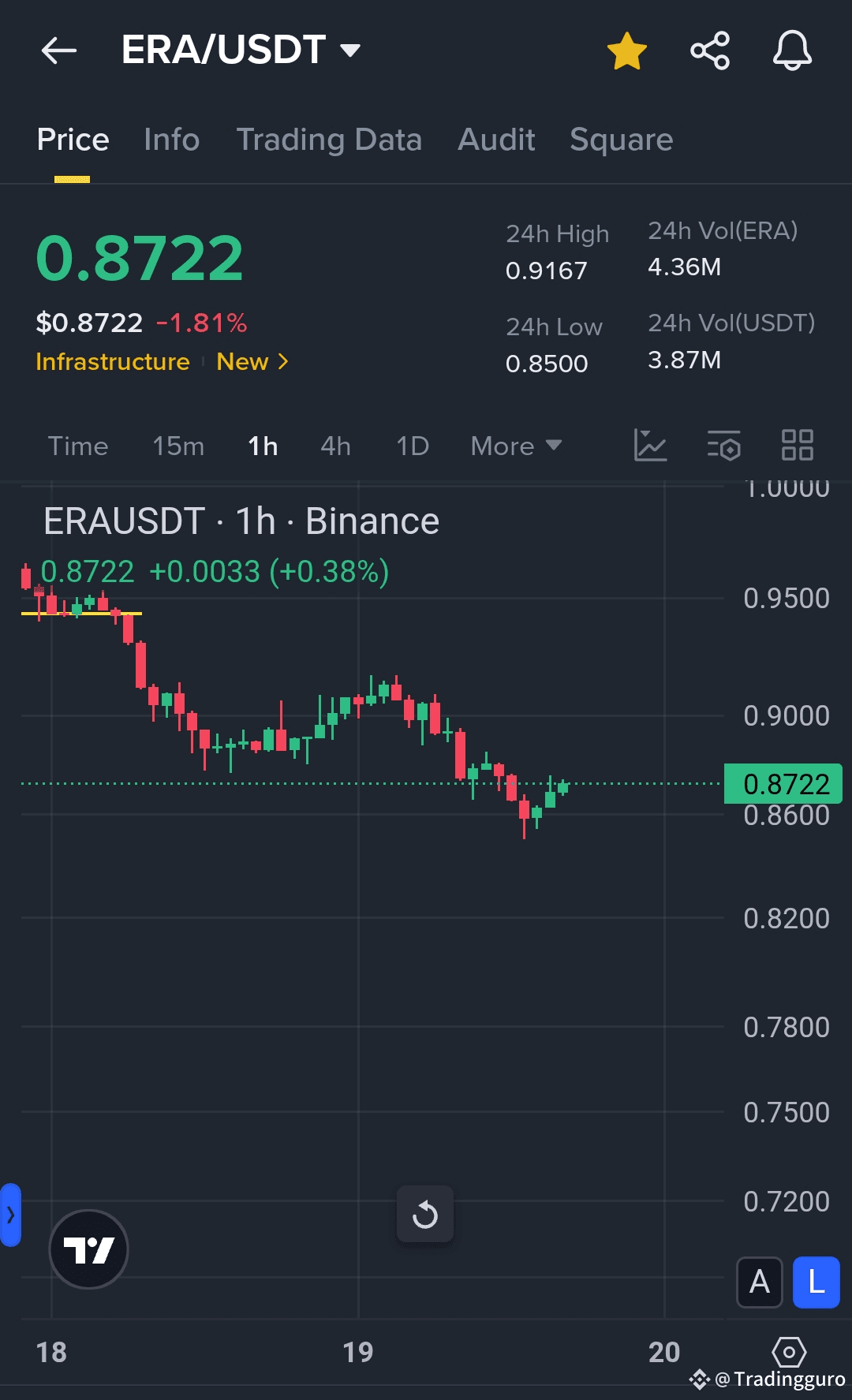Open the indicator settings icon
The height and width of the screenshot is (1400, 852).
pos(724,446)
